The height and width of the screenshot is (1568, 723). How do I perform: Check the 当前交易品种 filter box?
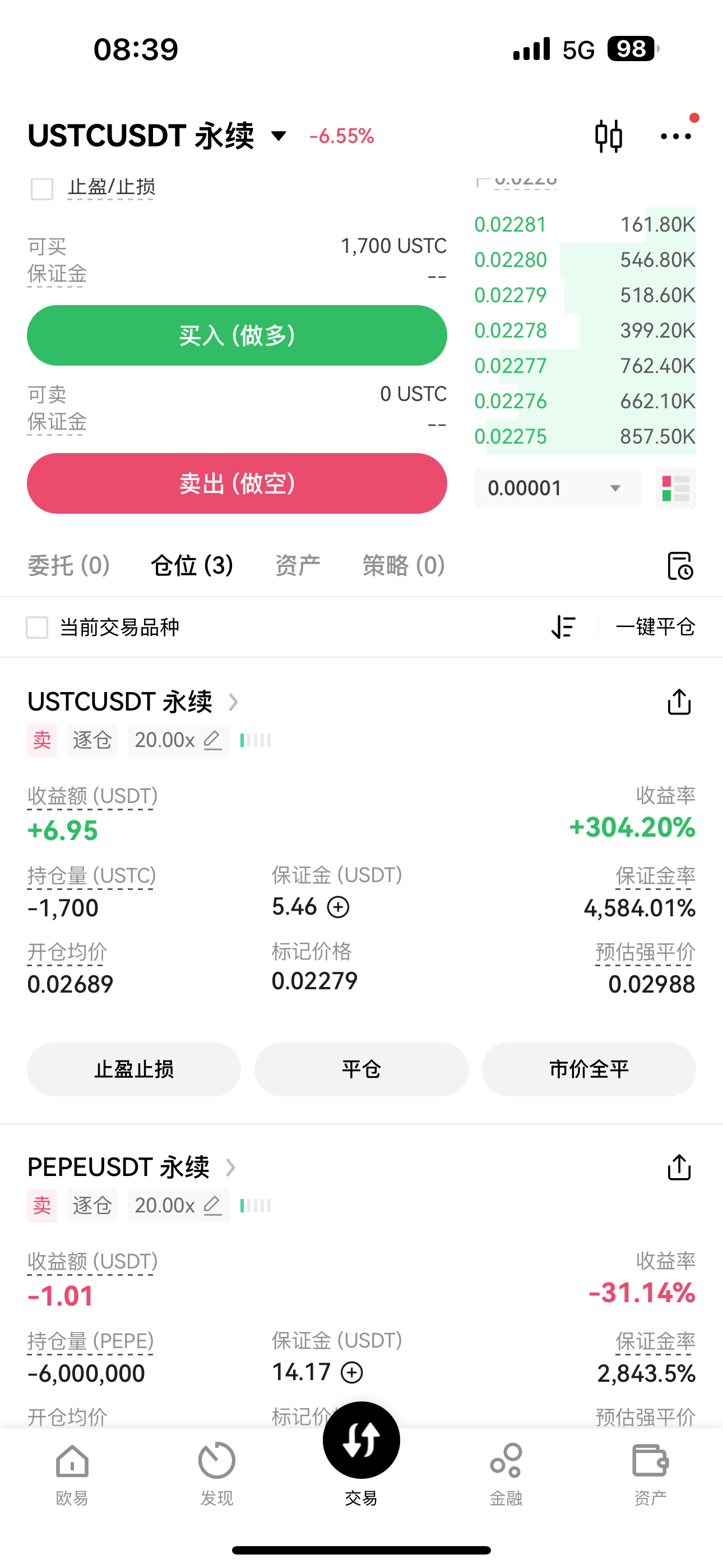coord(37,627)
